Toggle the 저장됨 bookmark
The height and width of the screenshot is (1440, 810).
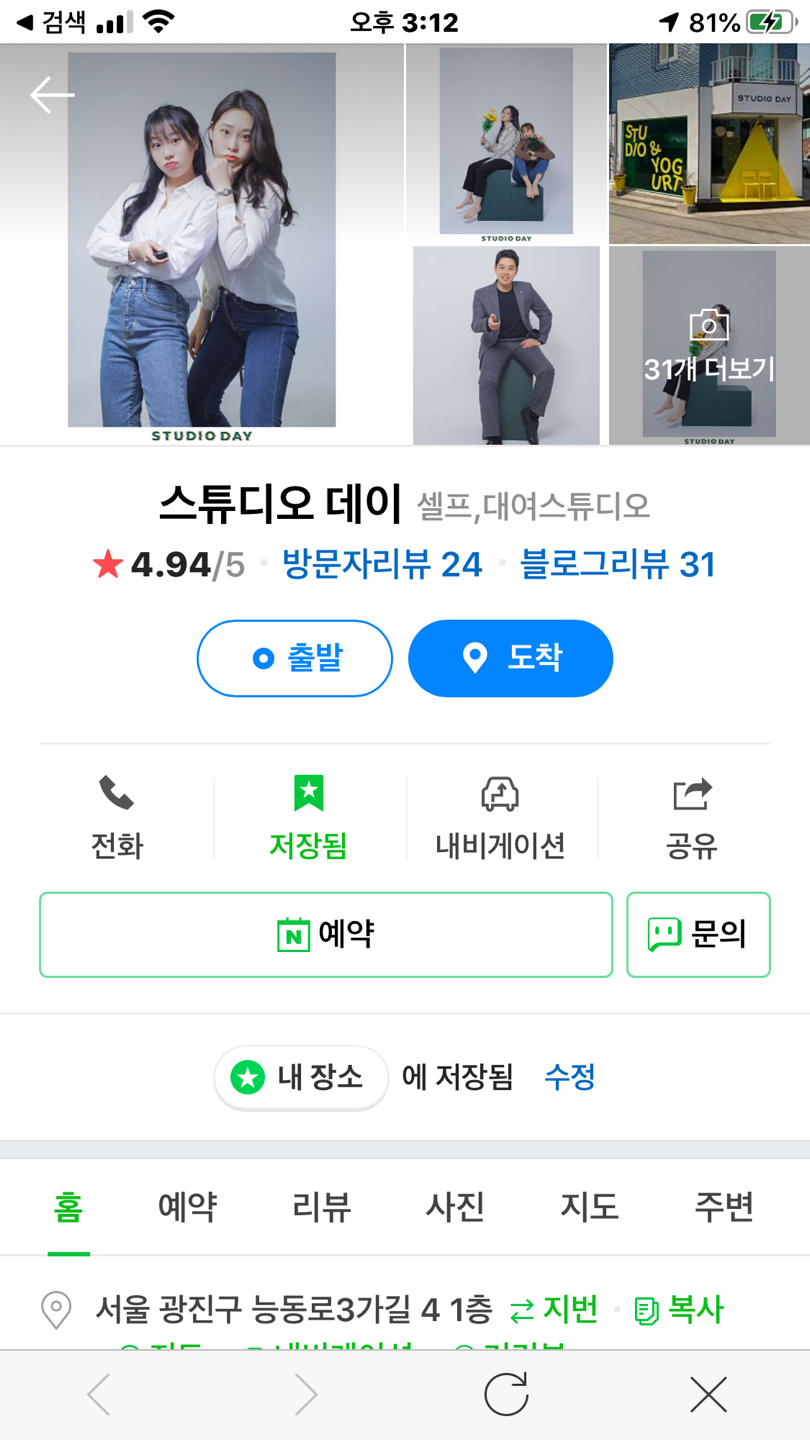tap(308, 818)
